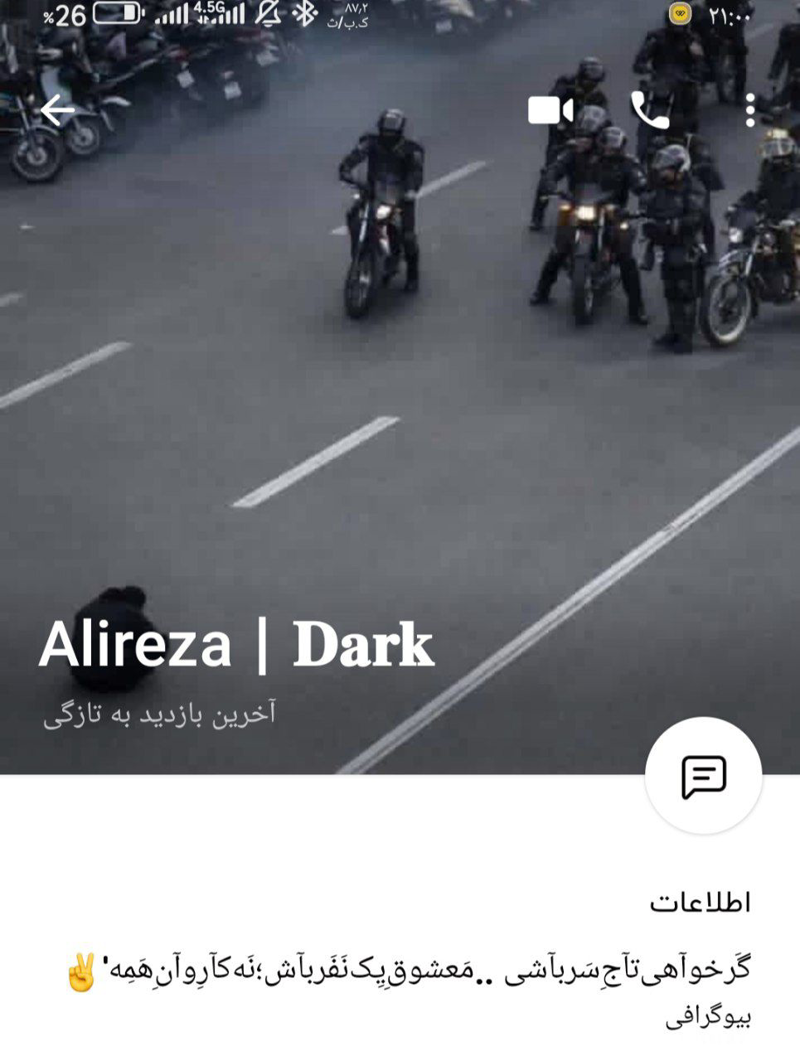Start a video call with Alireza
800x1061 pixels.
(x=550, y=110)
